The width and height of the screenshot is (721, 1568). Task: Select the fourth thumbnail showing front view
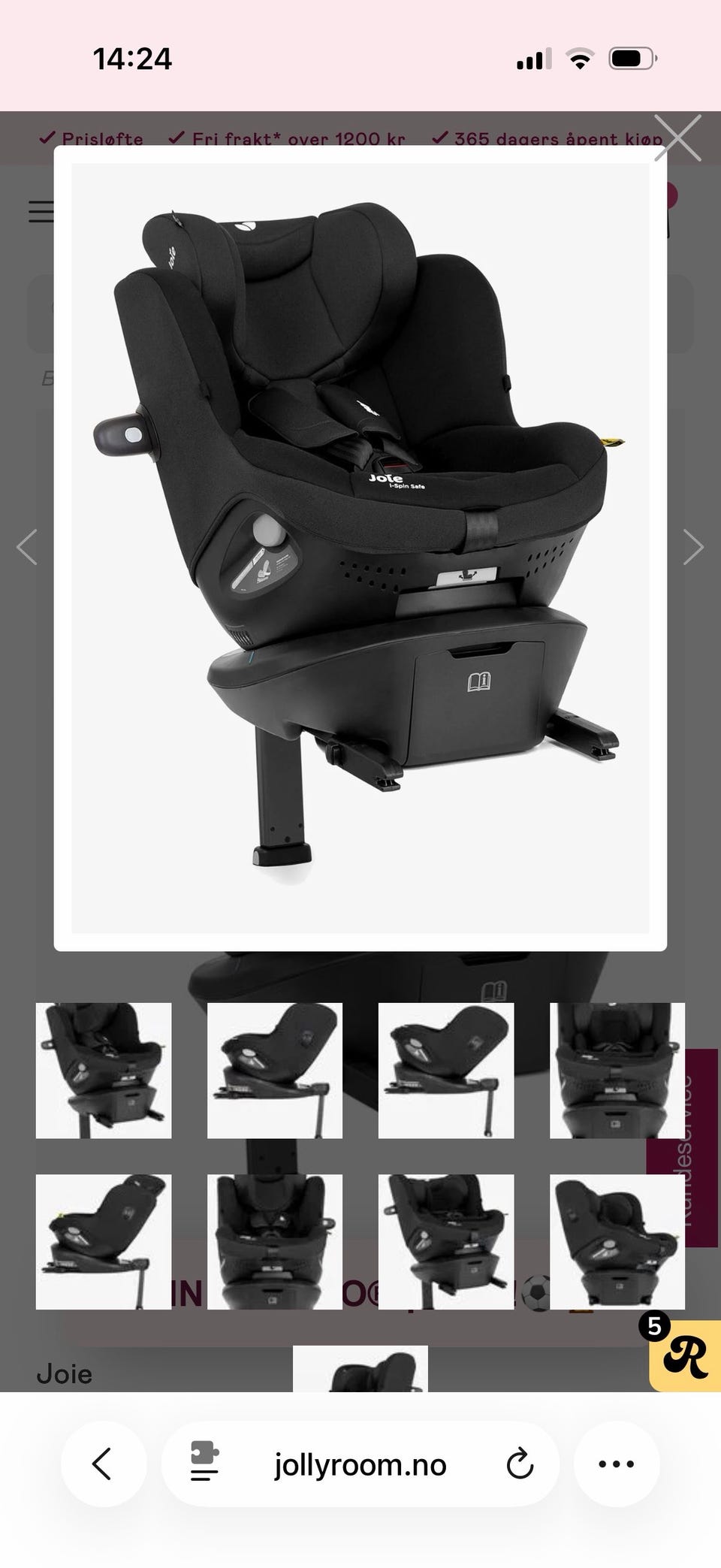pyautogui.click(x=617, y=1071)
